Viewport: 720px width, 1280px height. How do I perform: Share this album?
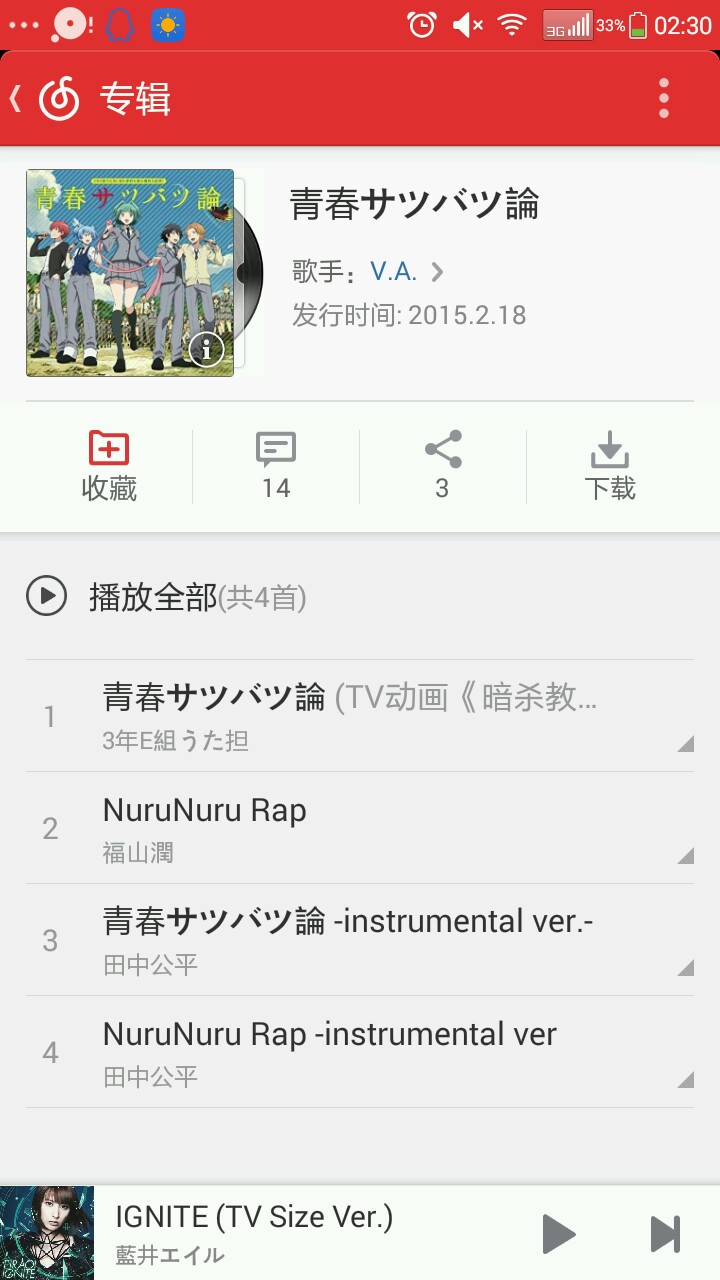tap(442, 466)
